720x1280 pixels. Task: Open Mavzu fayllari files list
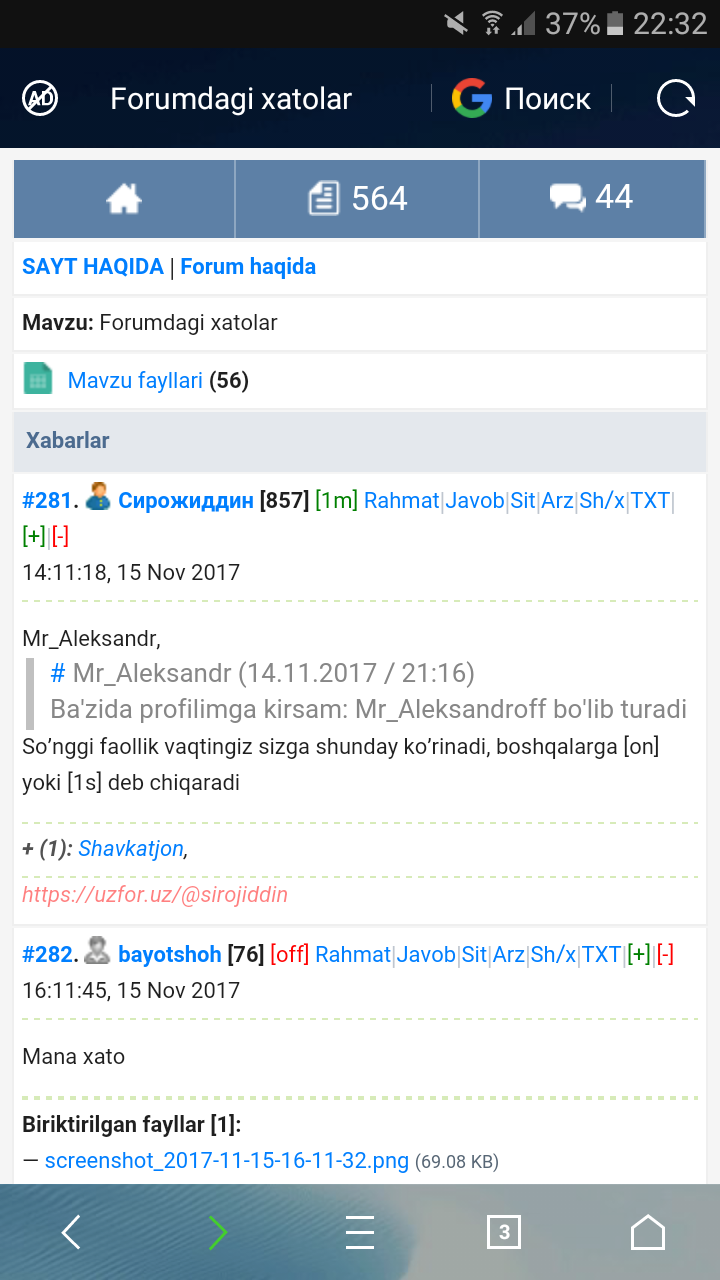pos(135,380)
